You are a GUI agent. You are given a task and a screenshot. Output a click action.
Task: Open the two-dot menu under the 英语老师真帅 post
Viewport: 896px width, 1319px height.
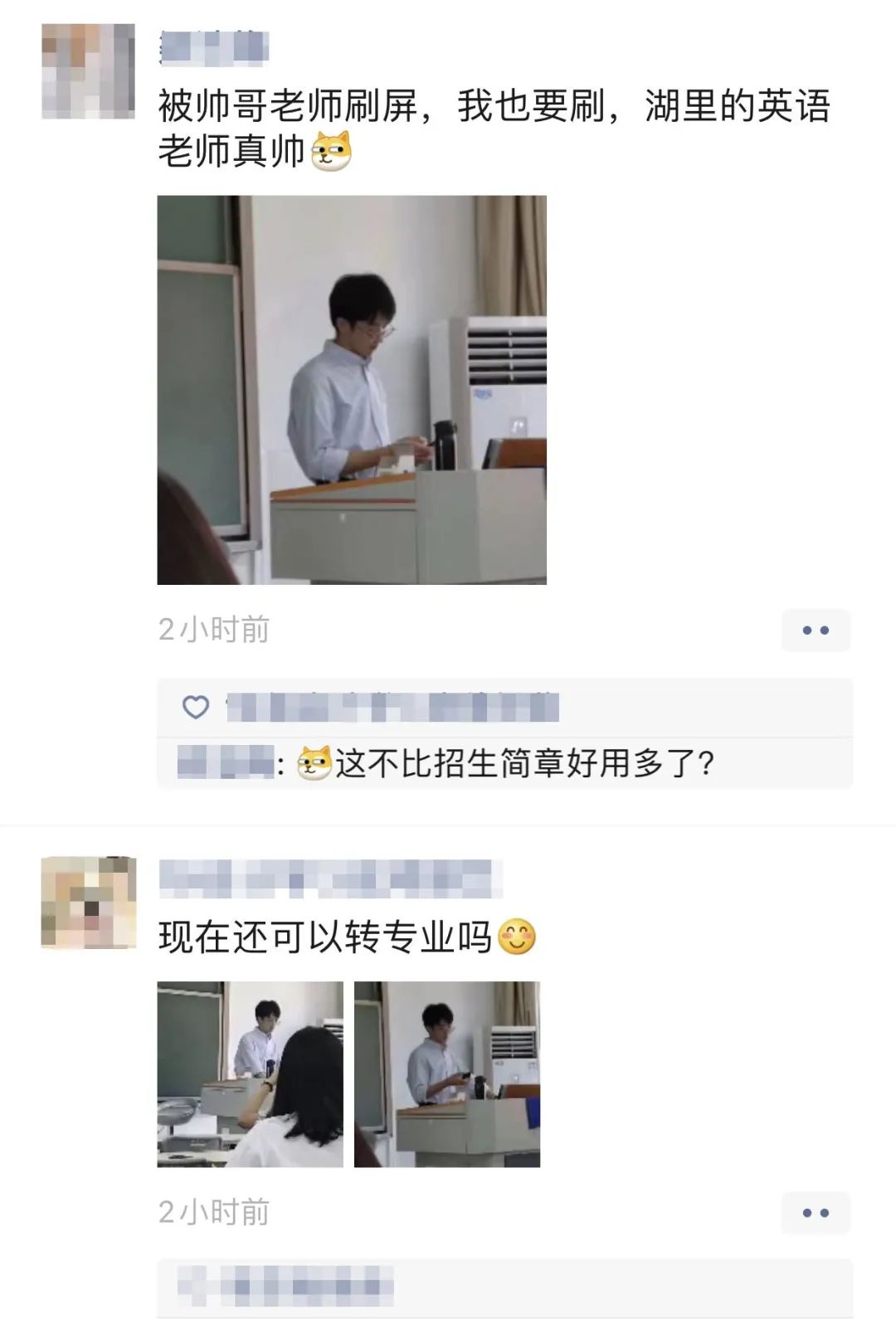tap(816, 630)
